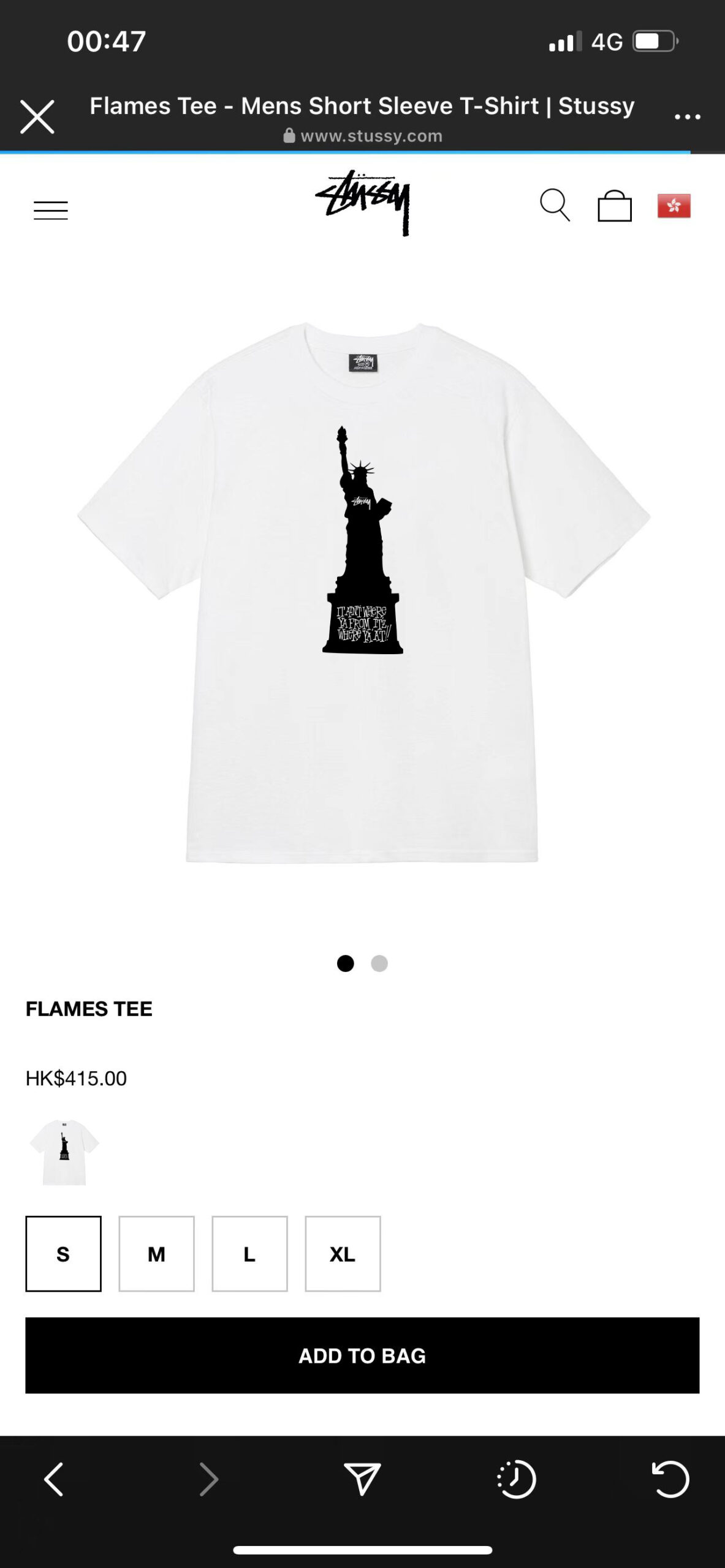Viewport: 725px width, 1568px height.
Task: Choose size M
Action: click(156, 1254)
